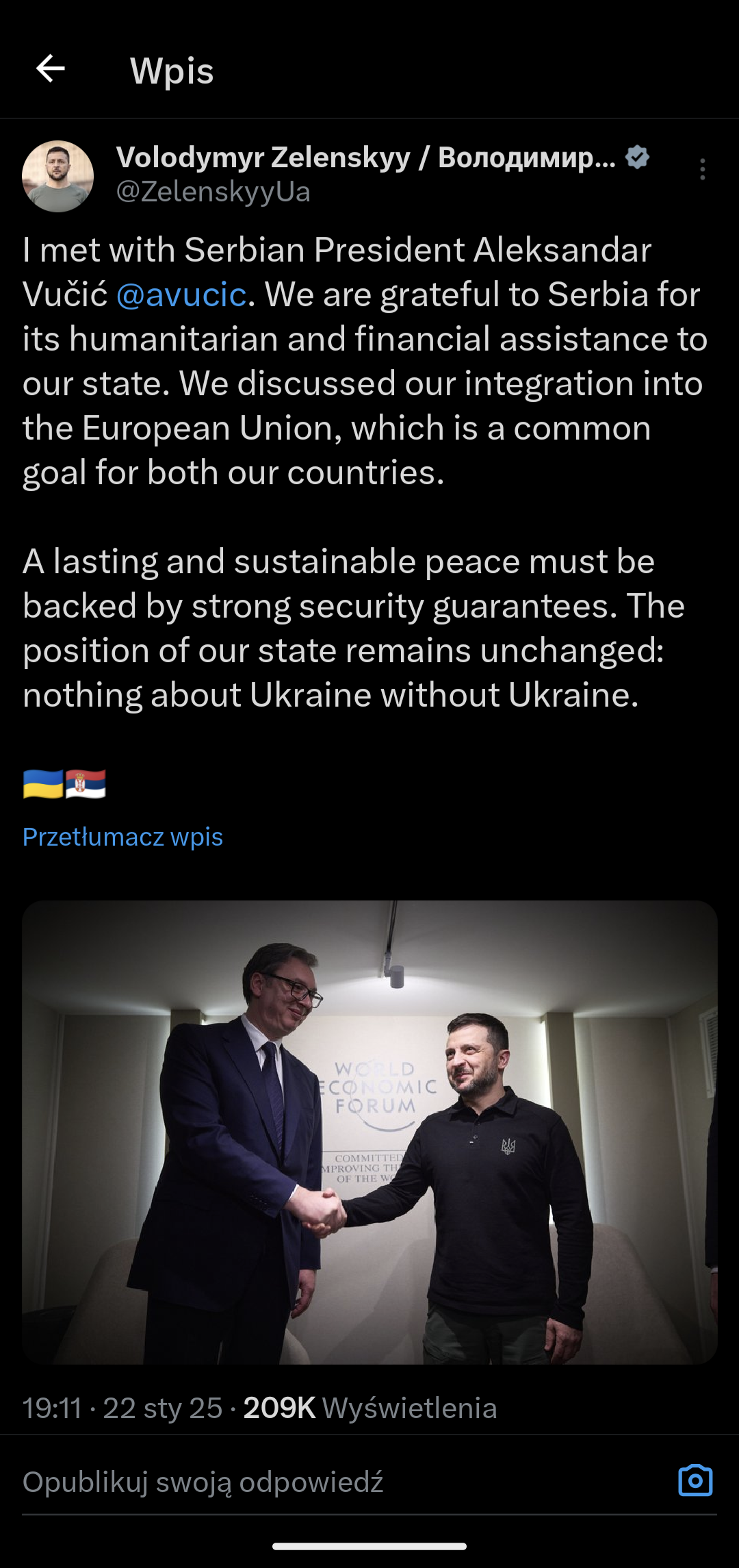The image size is (739, 1568).
Task: Tap the Opublikuj swoją odpowiedź reply field
Action: click(274, 1482)
